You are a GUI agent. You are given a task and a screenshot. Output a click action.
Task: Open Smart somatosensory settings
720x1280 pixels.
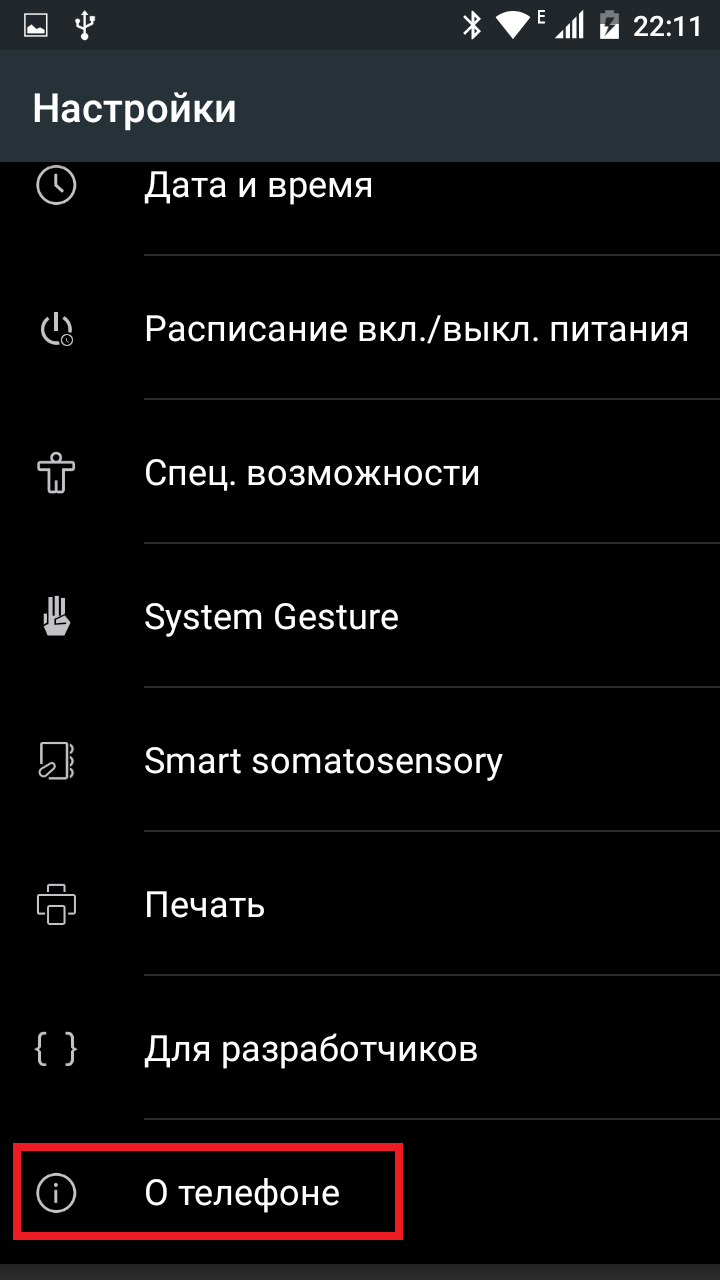[x=360, y=760]
